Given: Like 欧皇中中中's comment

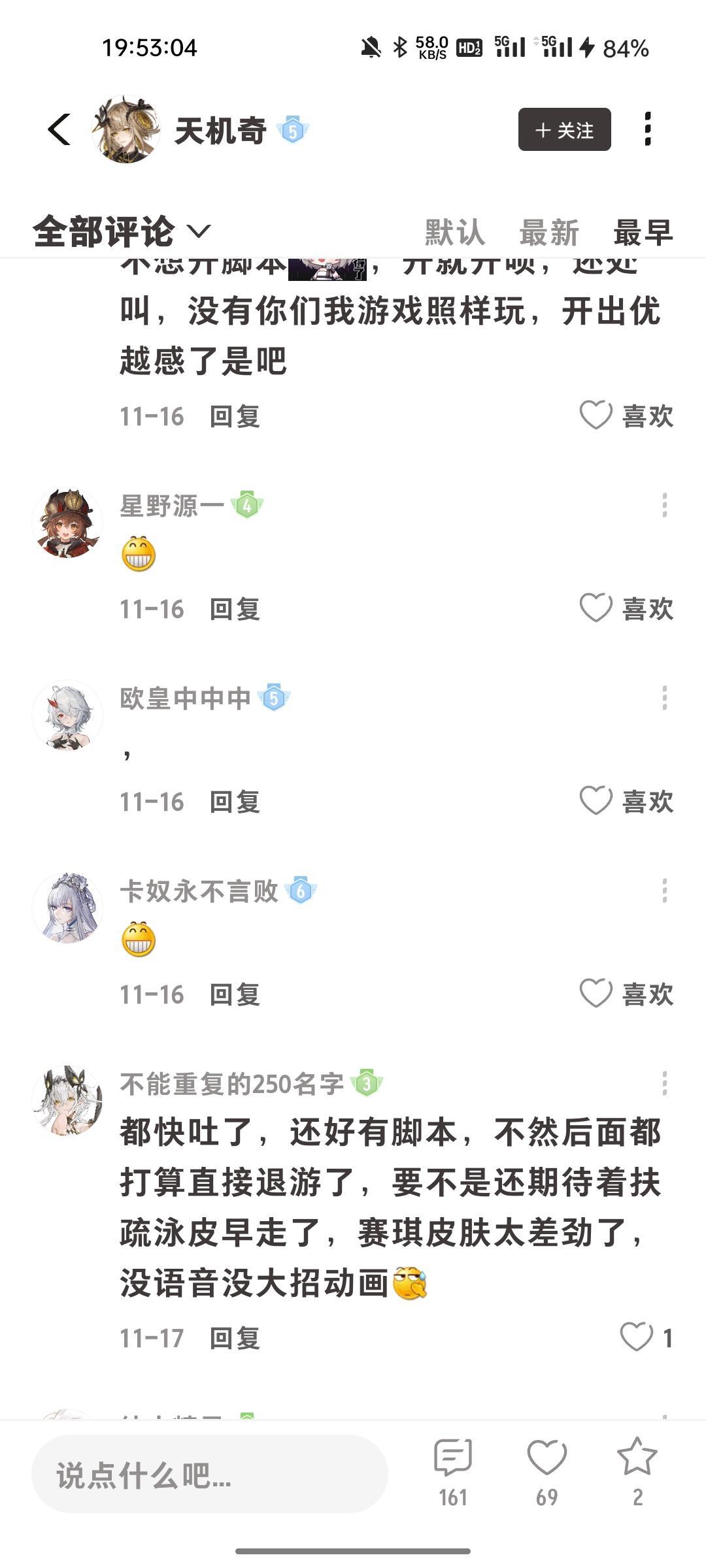Looking at the screenshot, I should click(x=596, y=801).
